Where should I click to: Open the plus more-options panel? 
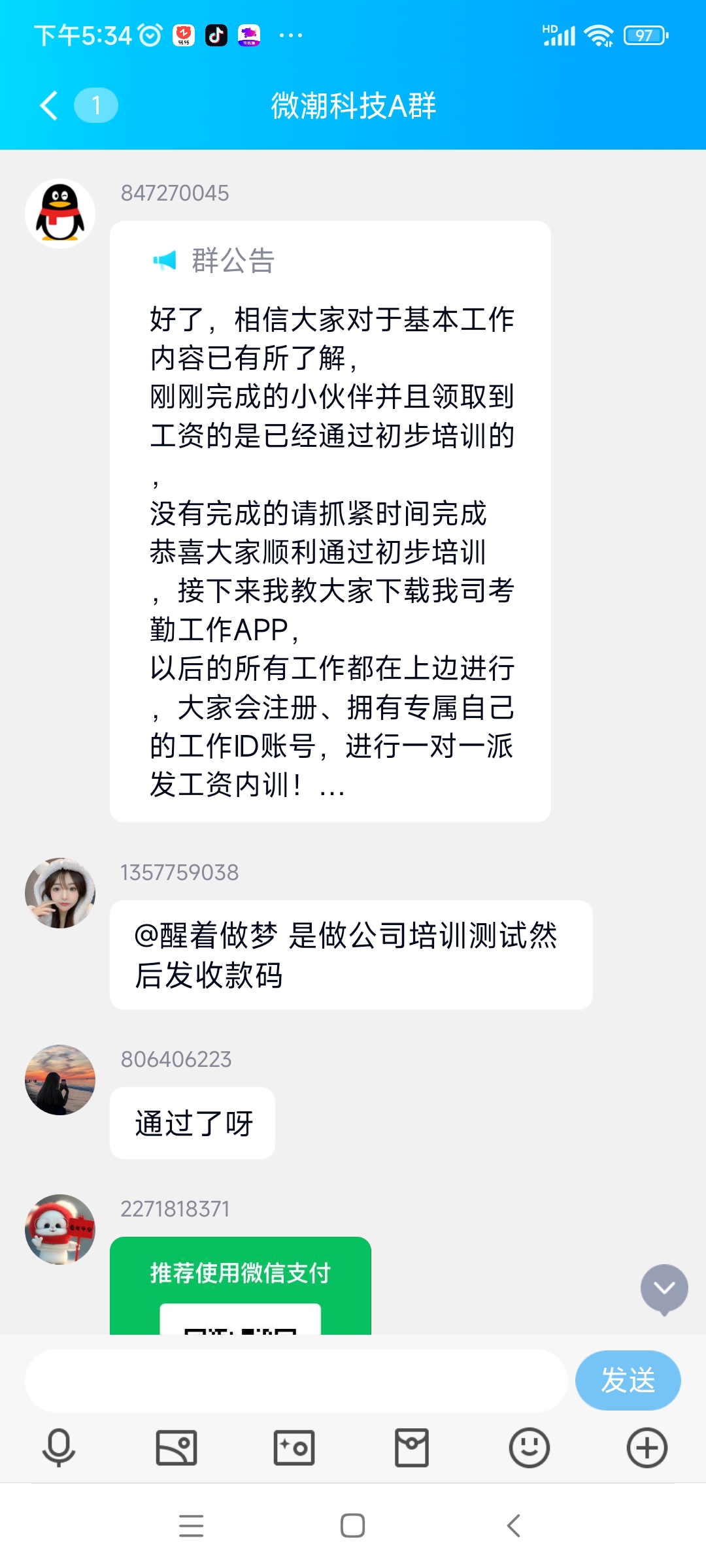point(647,1447)
